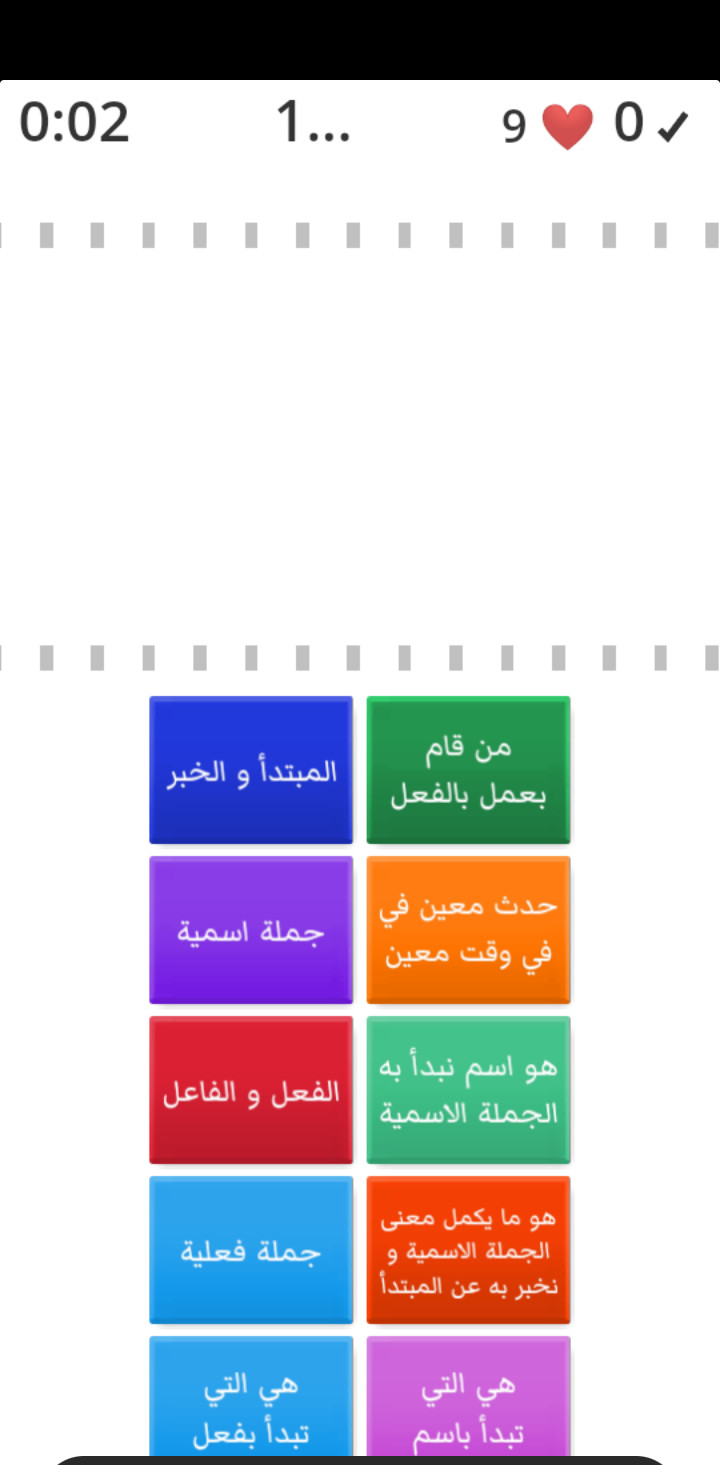The height and width of the screenshot is (1465, 720).
Task: Choose the 'جملة اسمية' tile
Action: 251,930
